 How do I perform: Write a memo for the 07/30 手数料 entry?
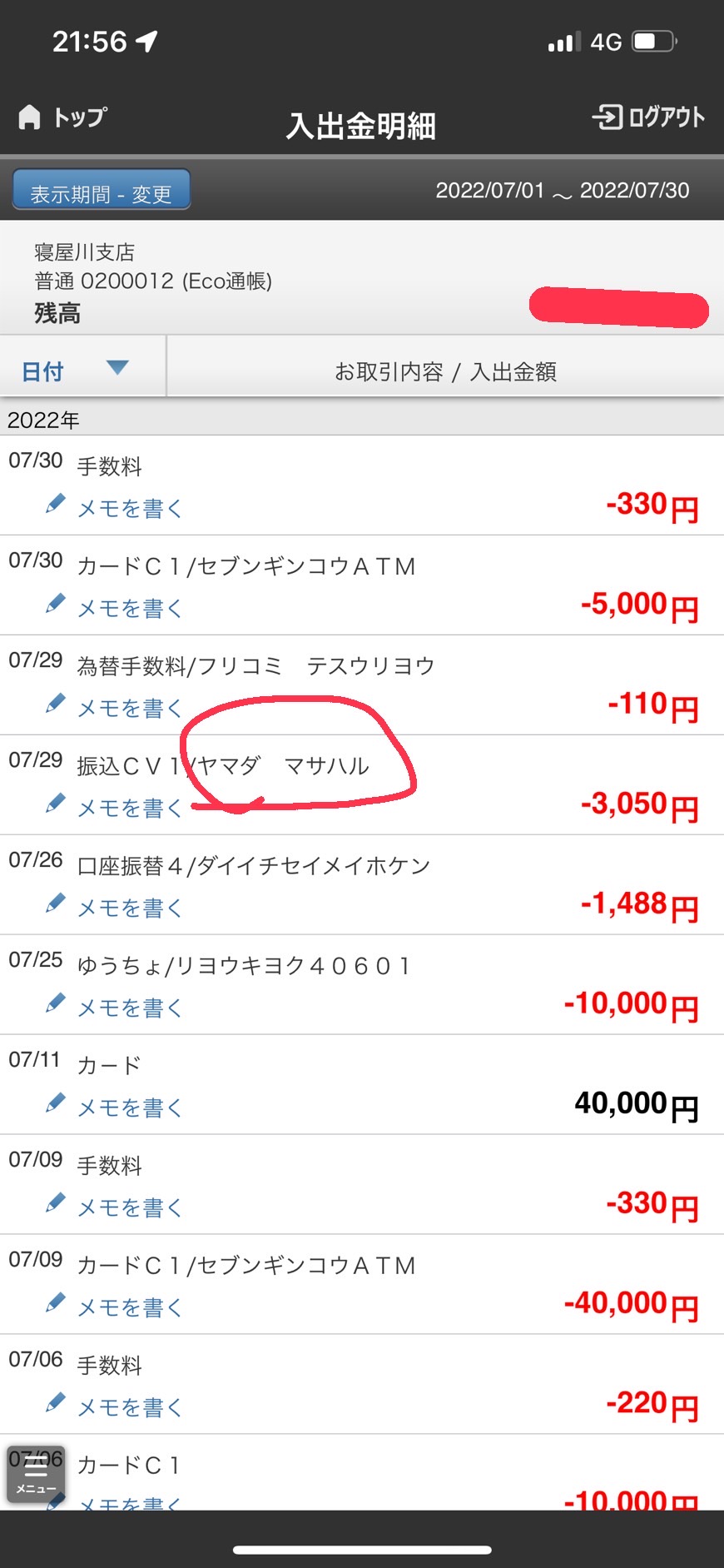tap(114, 507)
